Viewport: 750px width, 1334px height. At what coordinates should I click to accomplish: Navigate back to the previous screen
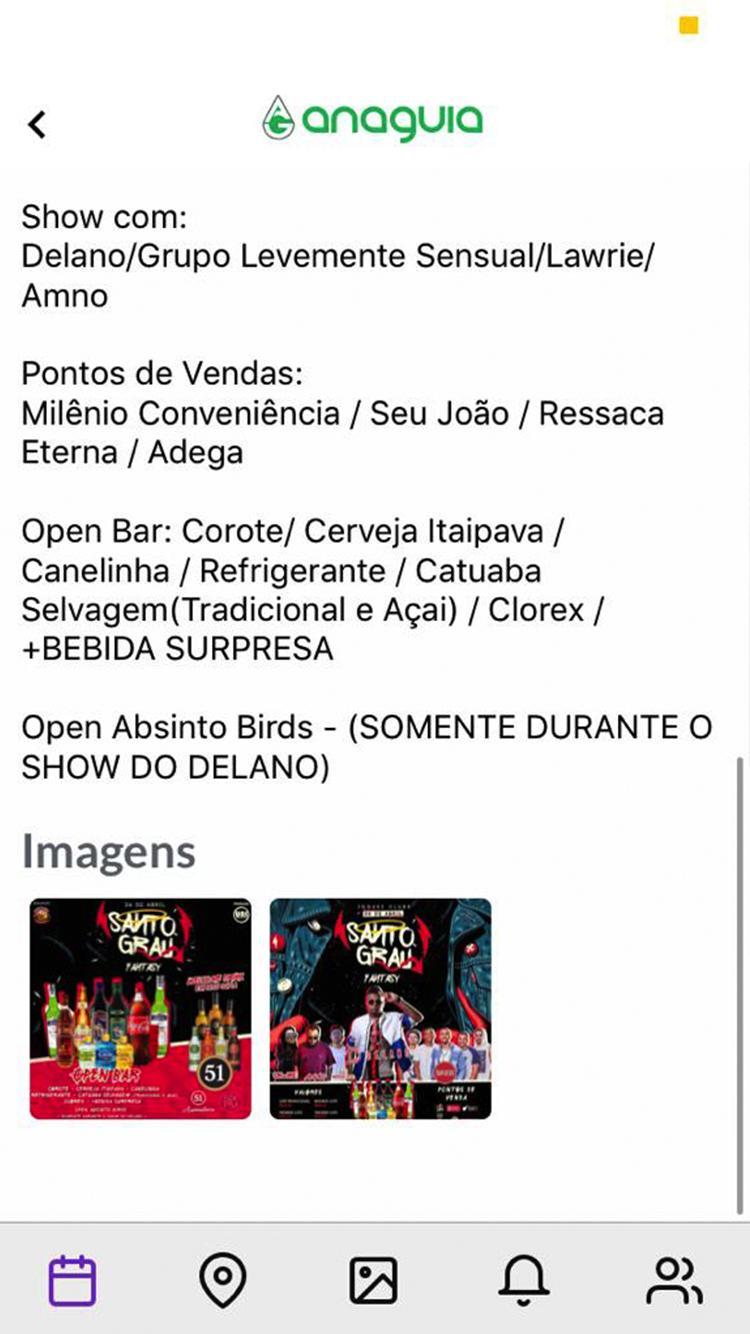(x=37, y=123)
